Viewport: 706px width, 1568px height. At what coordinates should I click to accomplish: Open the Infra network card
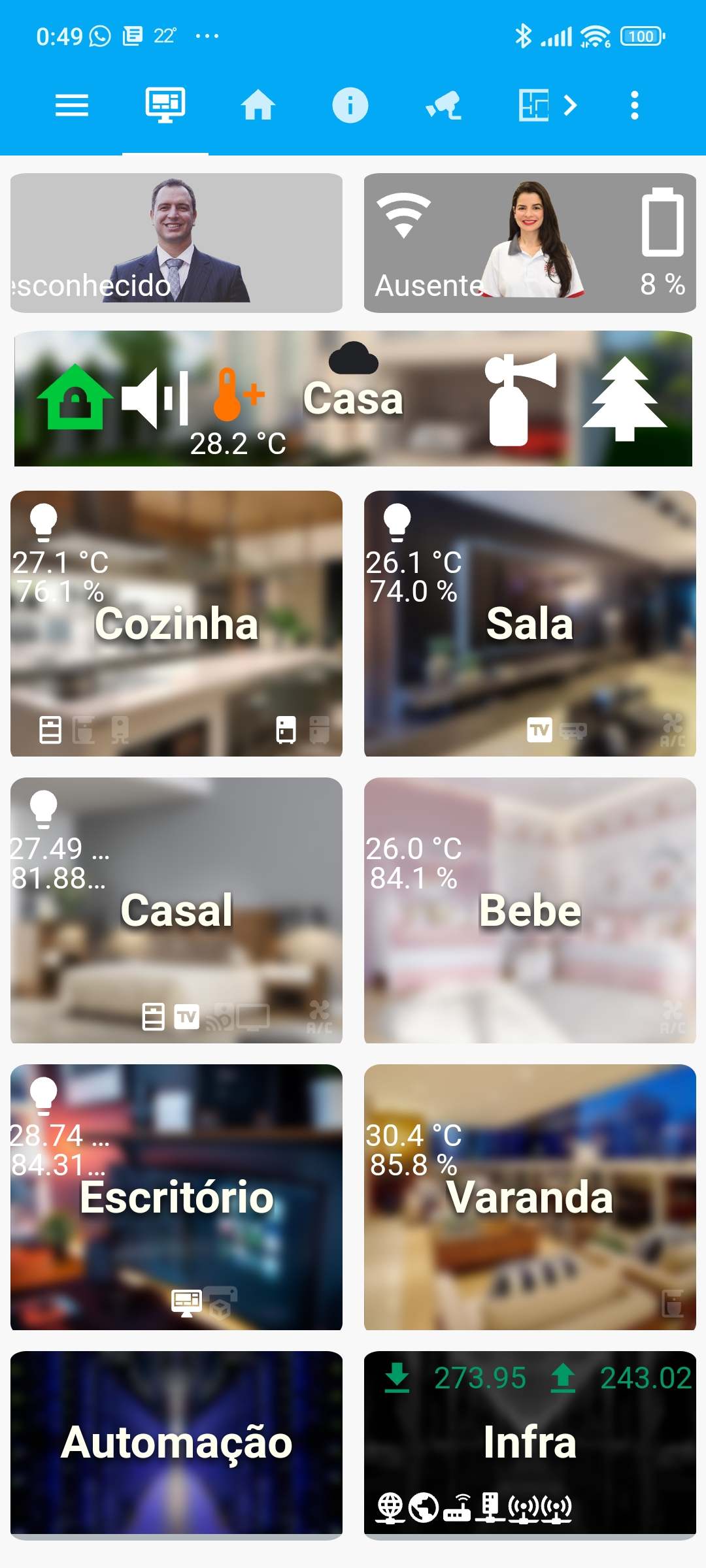(x=529, y=1443)
